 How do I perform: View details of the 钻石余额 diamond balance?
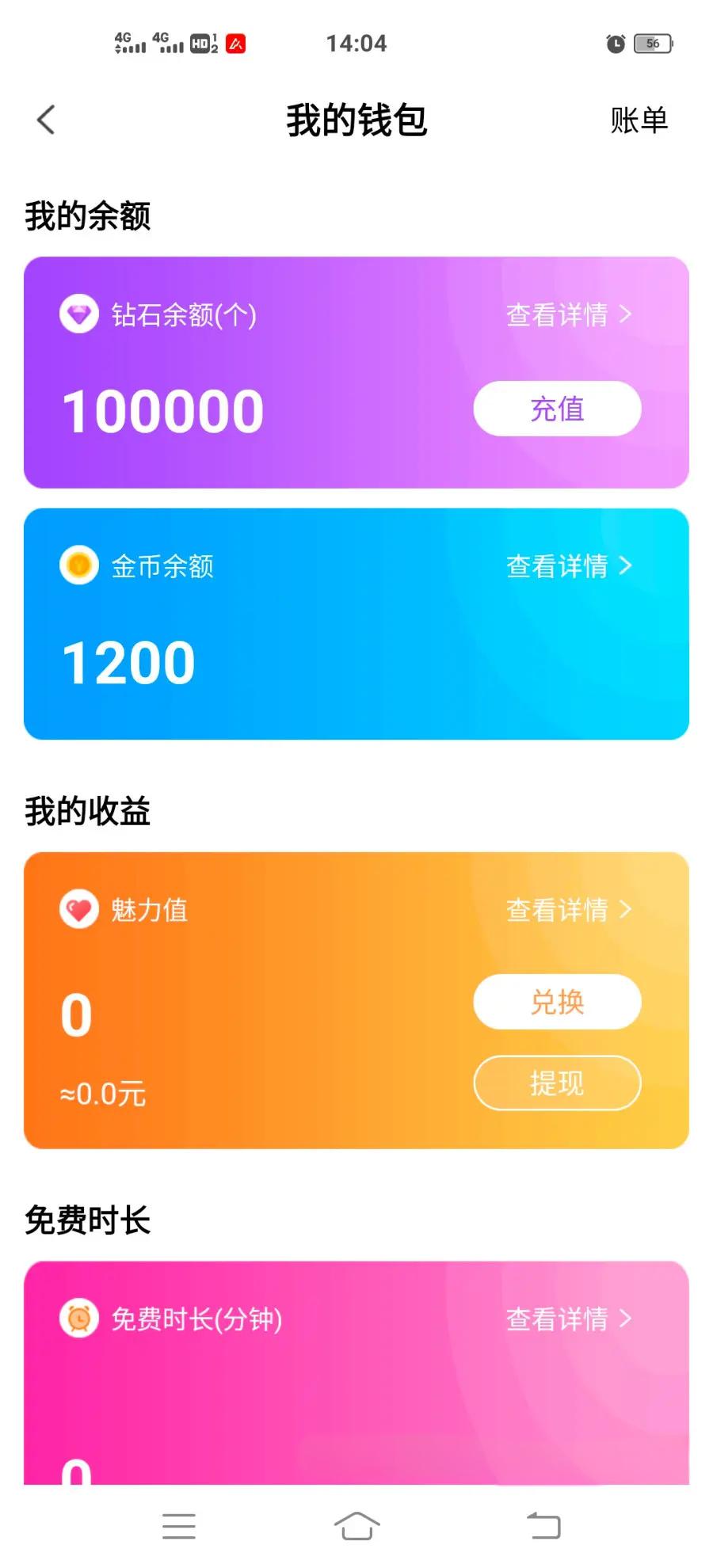click(x=569, y=314)
